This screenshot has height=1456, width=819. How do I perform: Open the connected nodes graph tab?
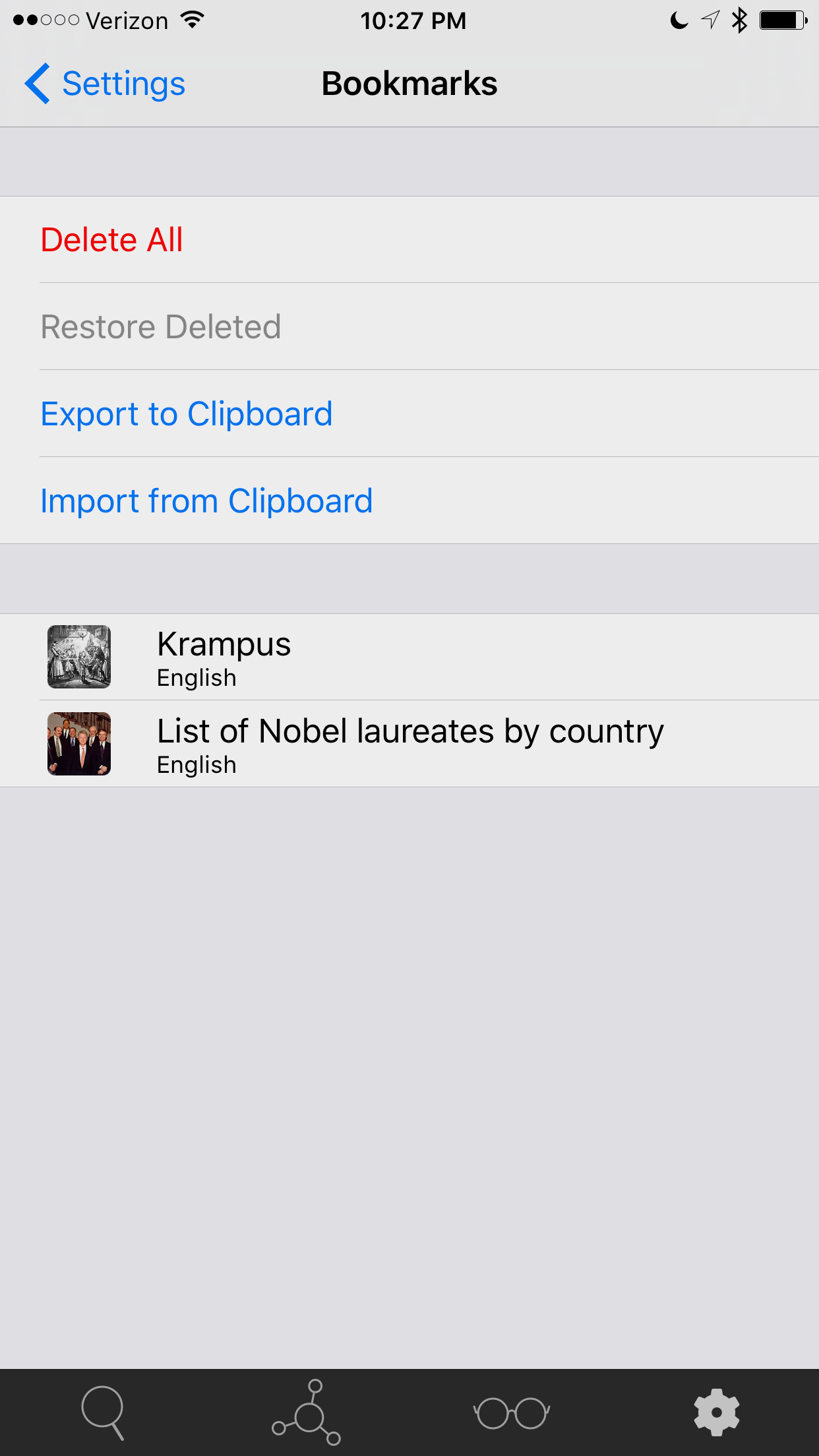click(307, 1412)
